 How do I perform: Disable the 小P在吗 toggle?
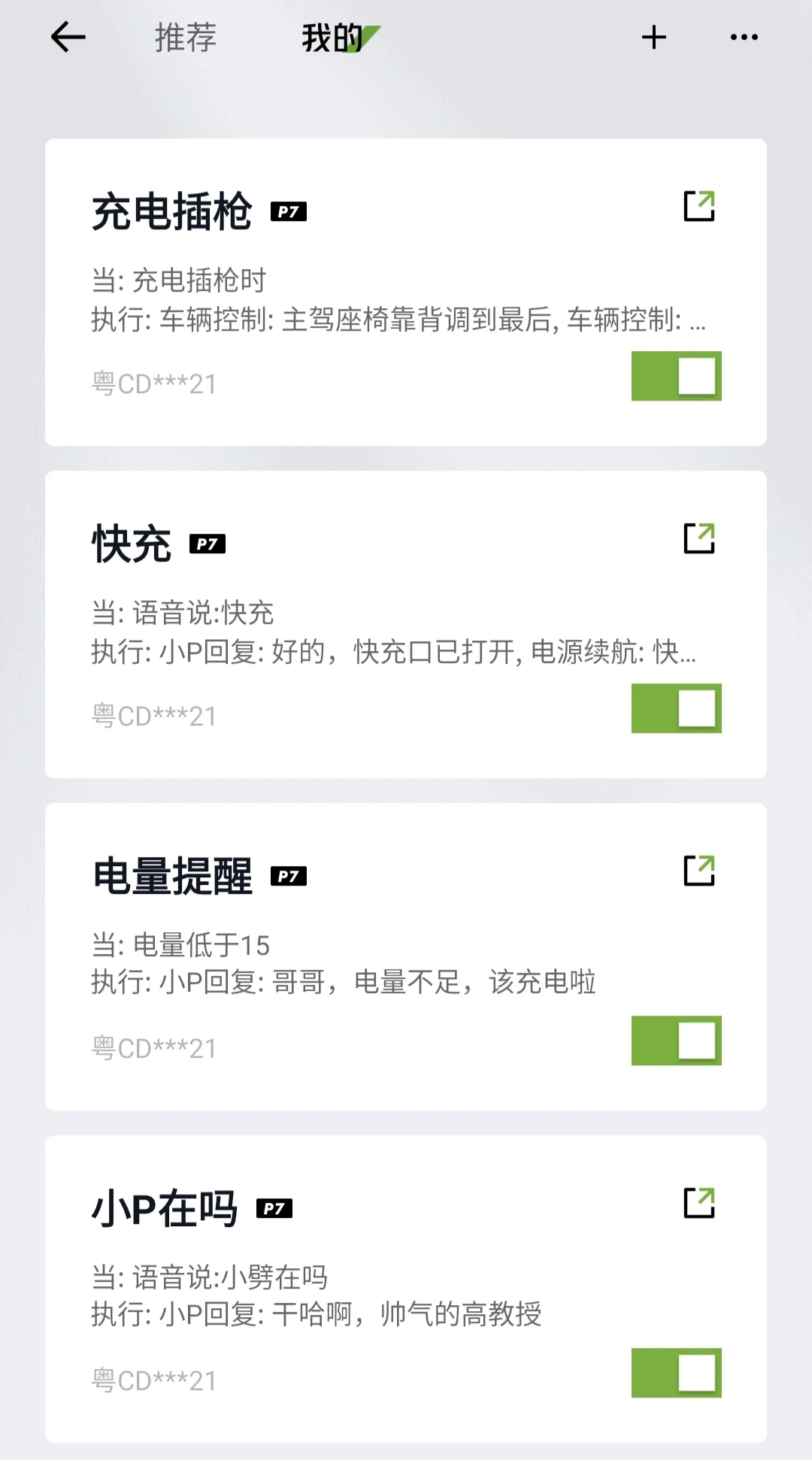(x=677, y=1373)
